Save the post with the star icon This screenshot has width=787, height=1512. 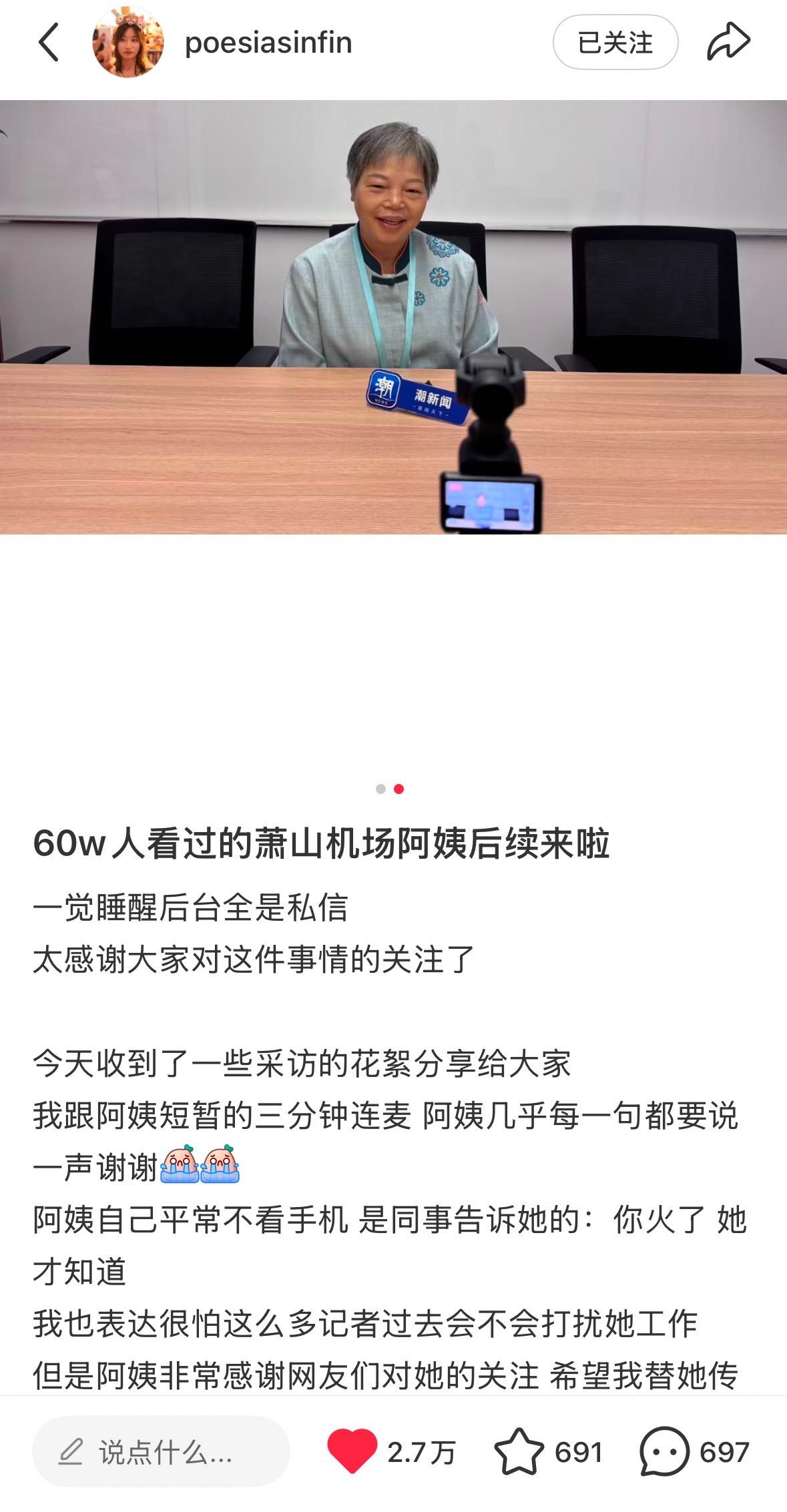tap(519, 1451)
